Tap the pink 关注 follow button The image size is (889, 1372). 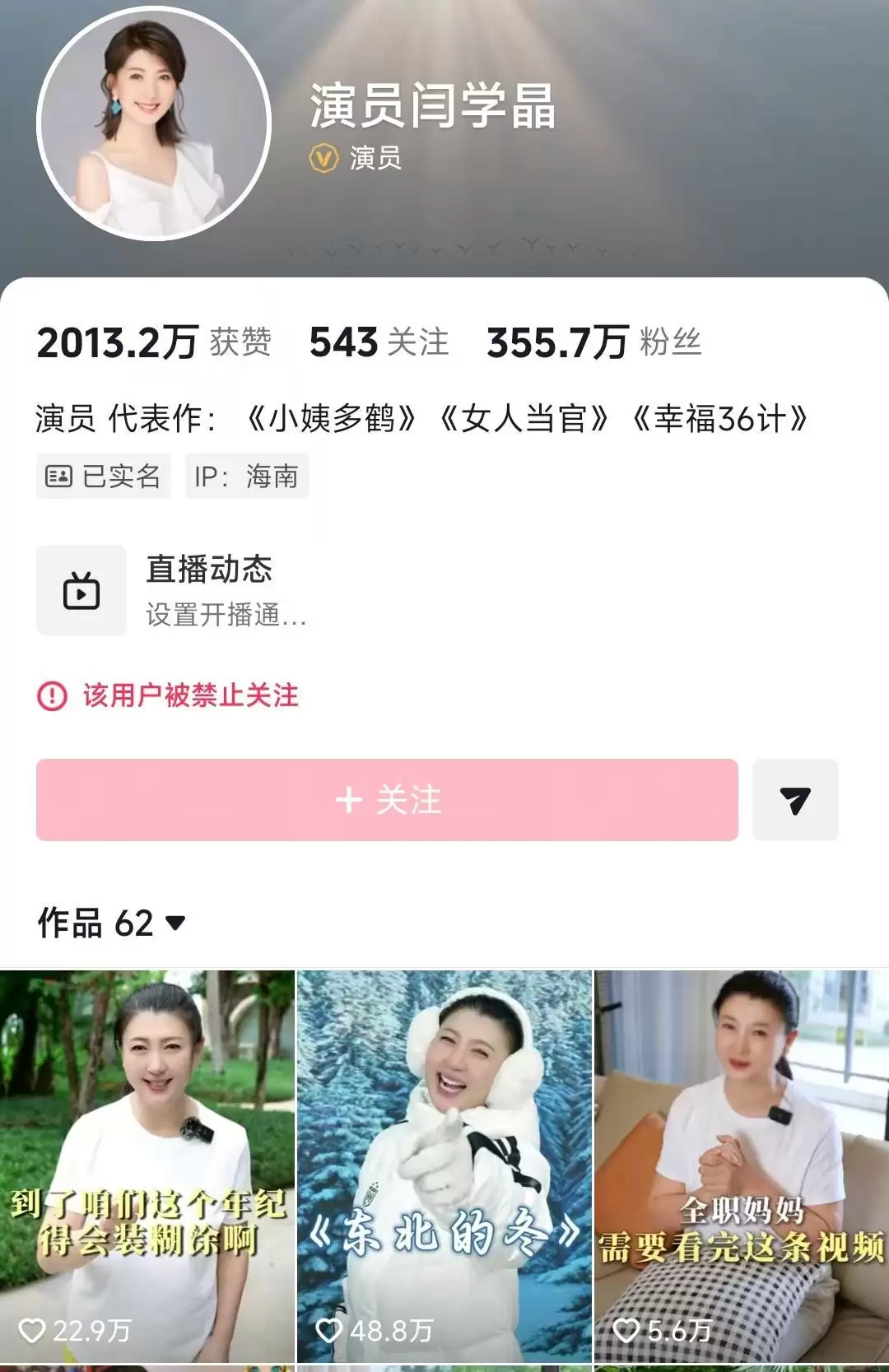[387, 800]
